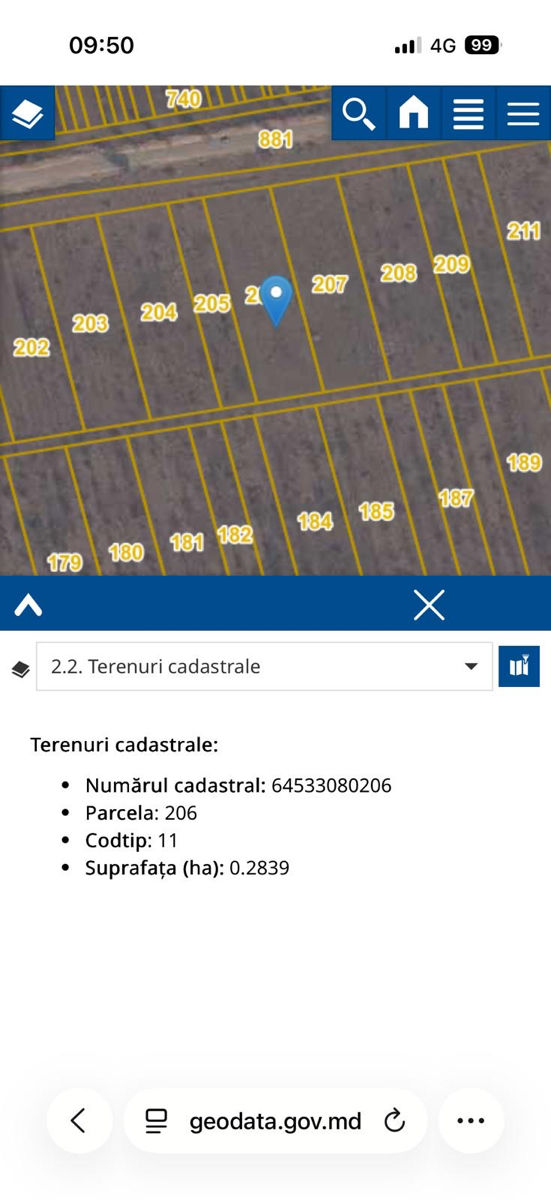The width and height of the screenshot is (551, 1200).
Task: Open the Terenuri cadastrale layer dropdown
Action: point(264,666)
